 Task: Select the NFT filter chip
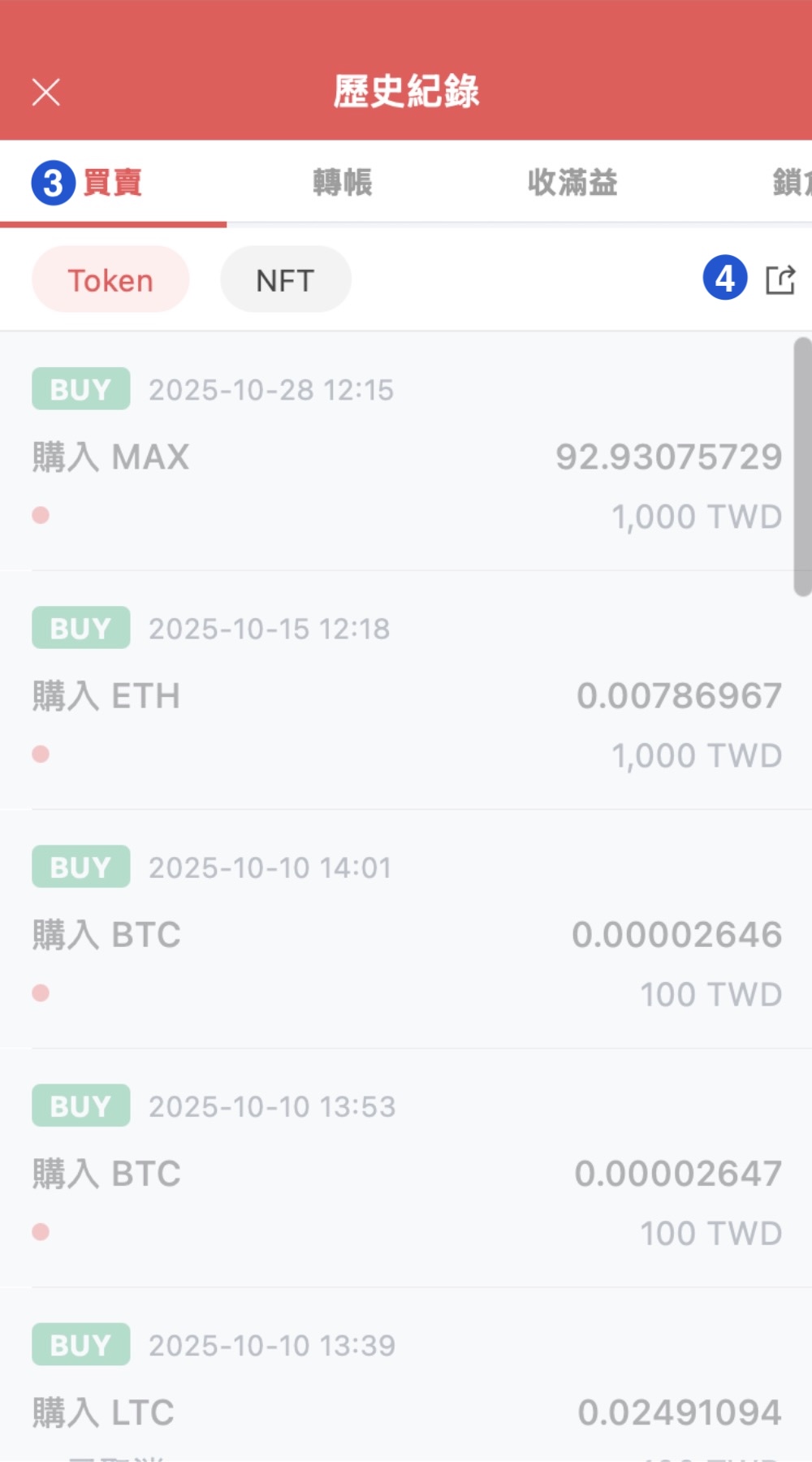tap(285, 280)
